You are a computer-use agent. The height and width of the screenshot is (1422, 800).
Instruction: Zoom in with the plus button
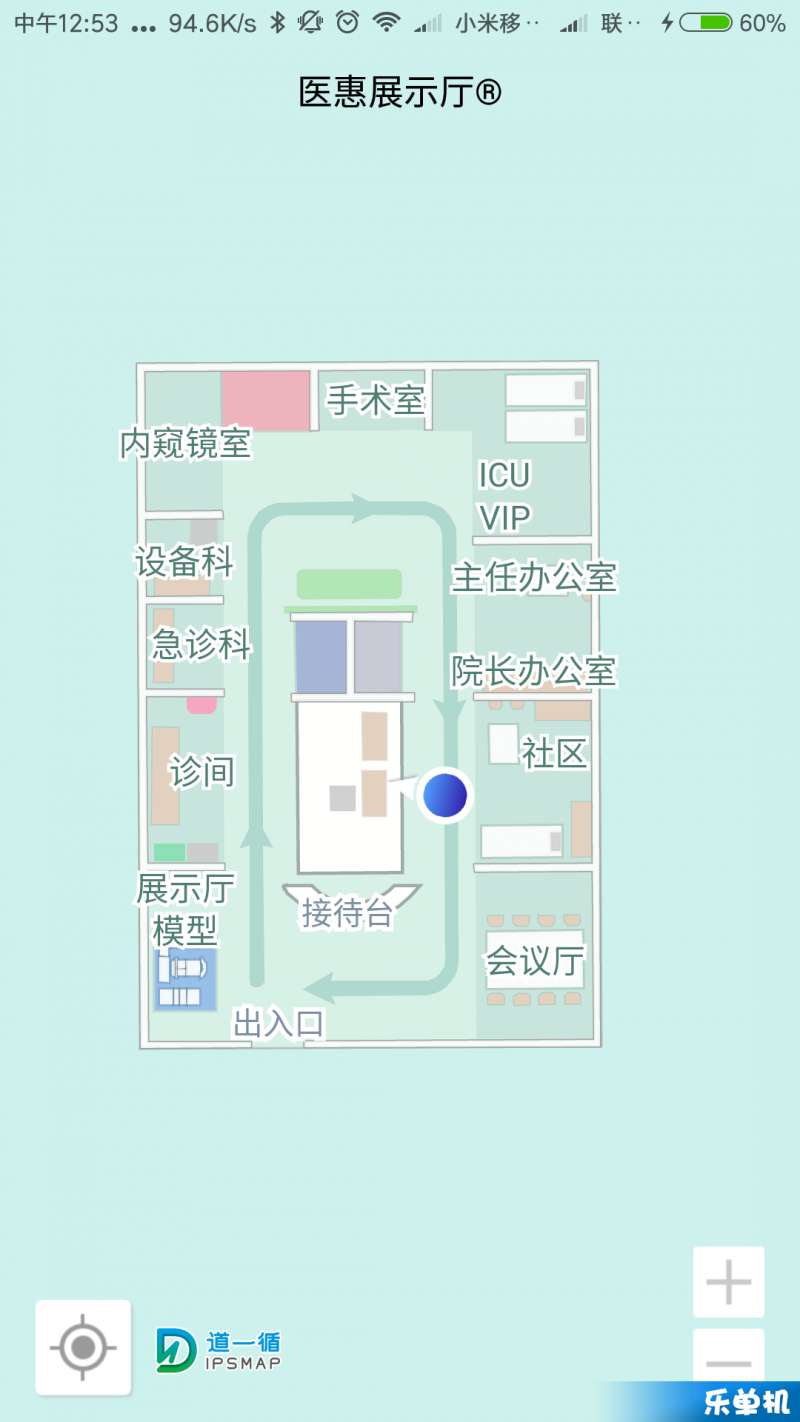coord(728,1281)
